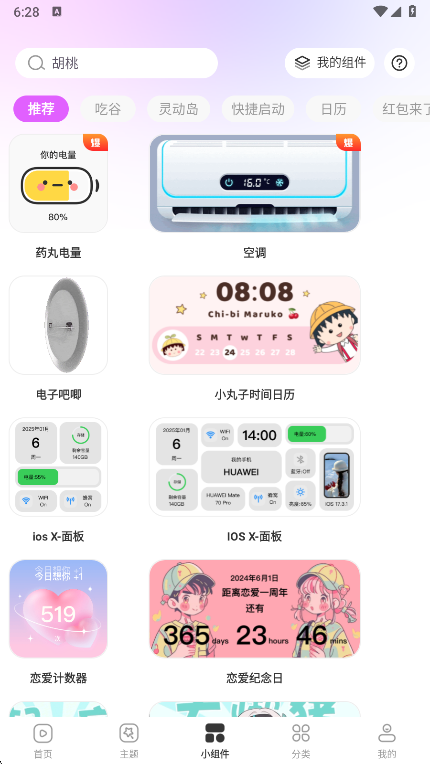
Task: Open the 恋爱纪念日 widget
Action: (255, 609)
